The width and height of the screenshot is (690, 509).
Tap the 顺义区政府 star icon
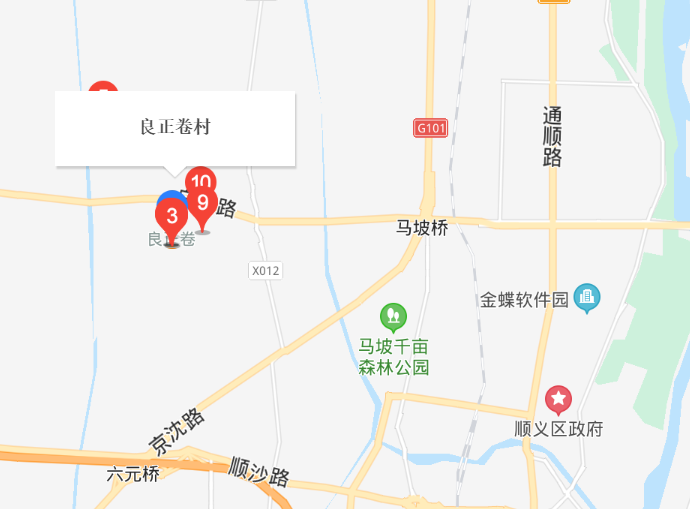click(558, 401)
